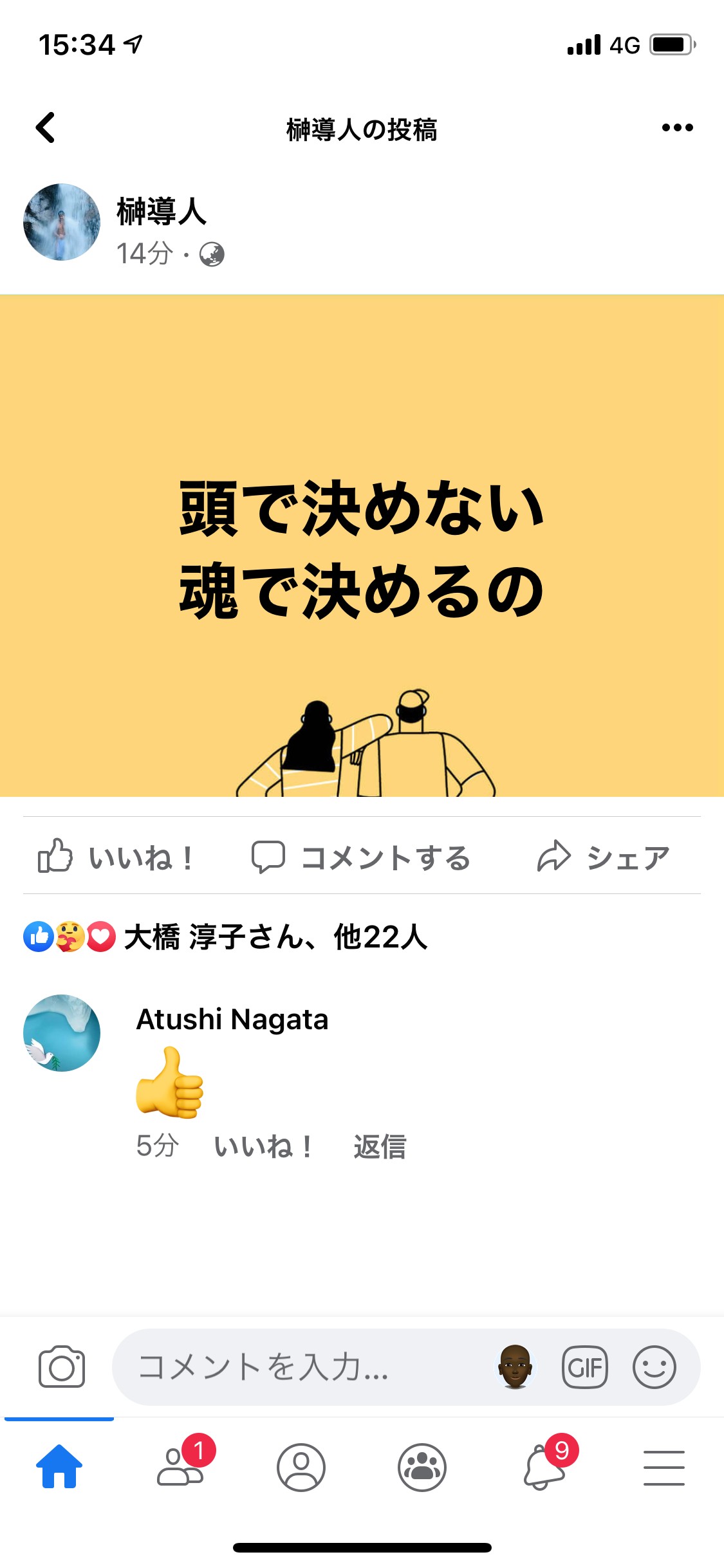The image size is (724, 1568).
Task: Open the Groups tab
Action: (x=422, y=1467)
